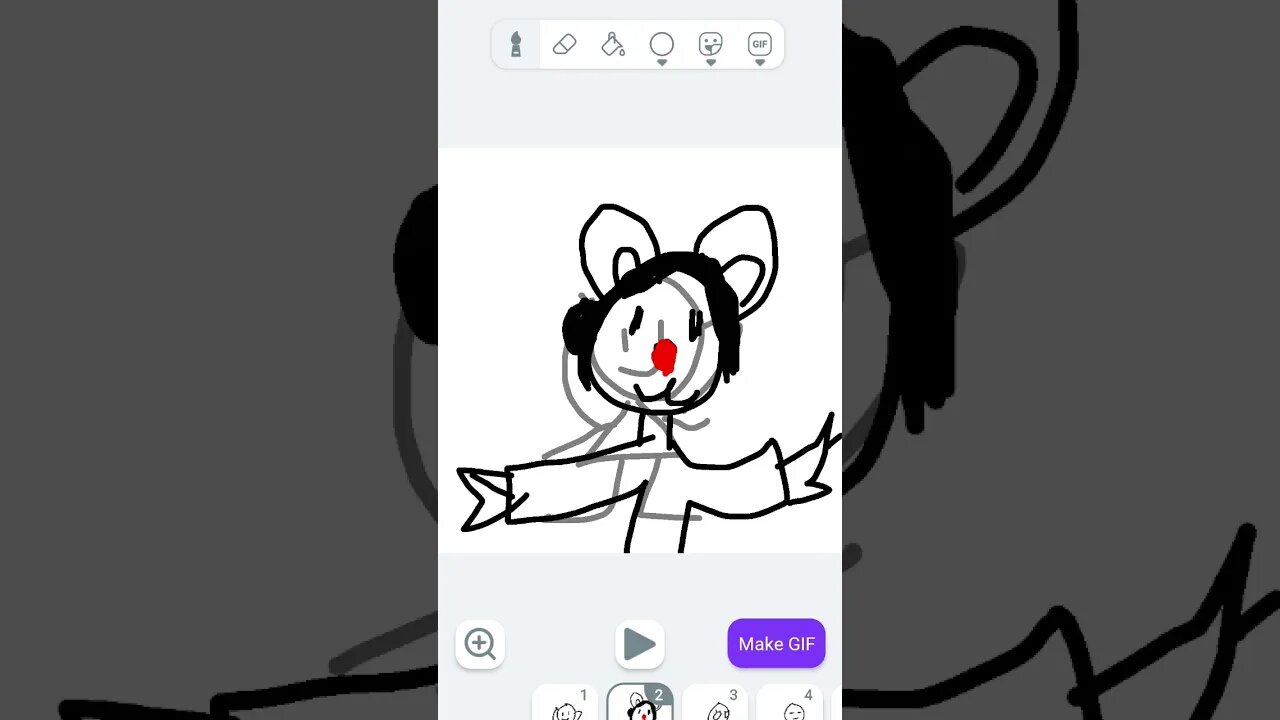Select frame 2 thumbnail
Screen dimensions: 1280x720
[x=640, y=704]
